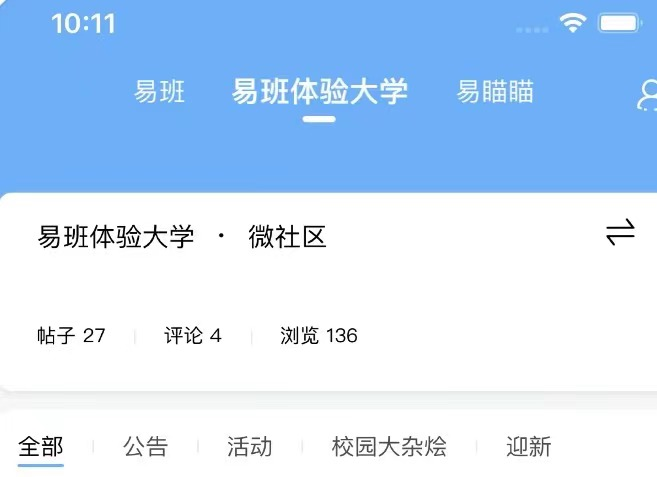
Task: Tap the switch community arrows icon
Action: click(x=620, y=233)
